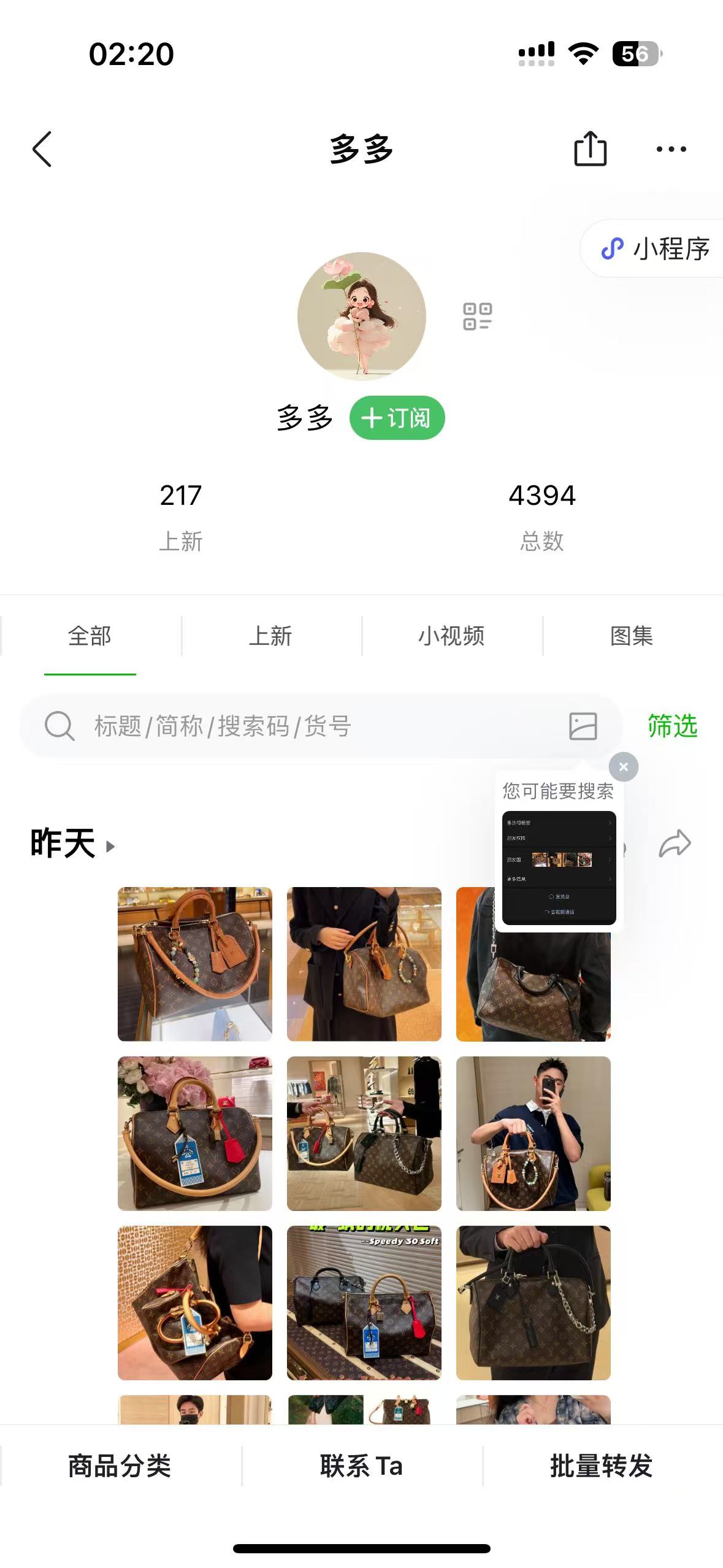Open the three-dot overflow menu
Image resolution: width=723 pixels, height=1568 pixels.
point(671,149)
